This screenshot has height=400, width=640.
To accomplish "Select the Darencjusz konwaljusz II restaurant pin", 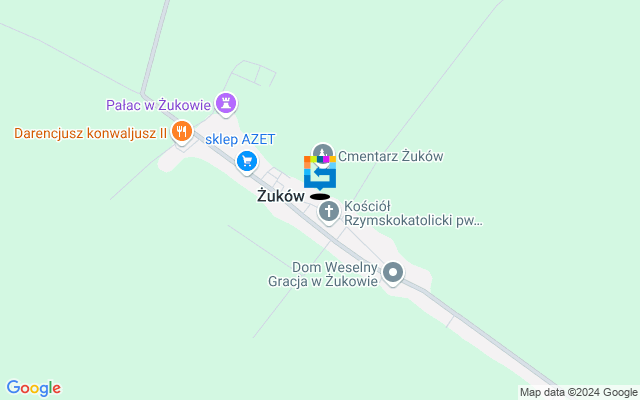I will tap(181, 132).
